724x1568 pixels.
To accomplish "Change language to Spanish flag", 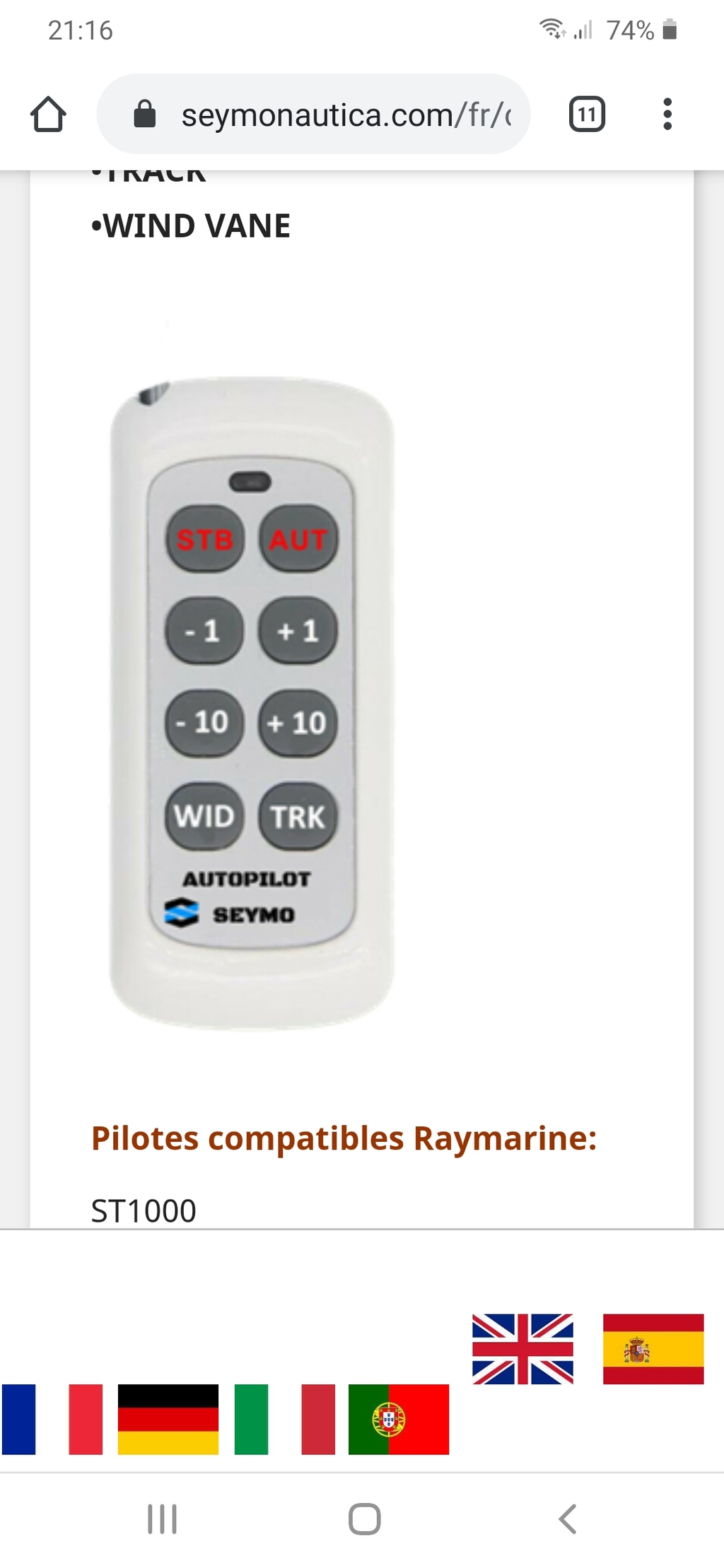I will [x=653, y=1349].
